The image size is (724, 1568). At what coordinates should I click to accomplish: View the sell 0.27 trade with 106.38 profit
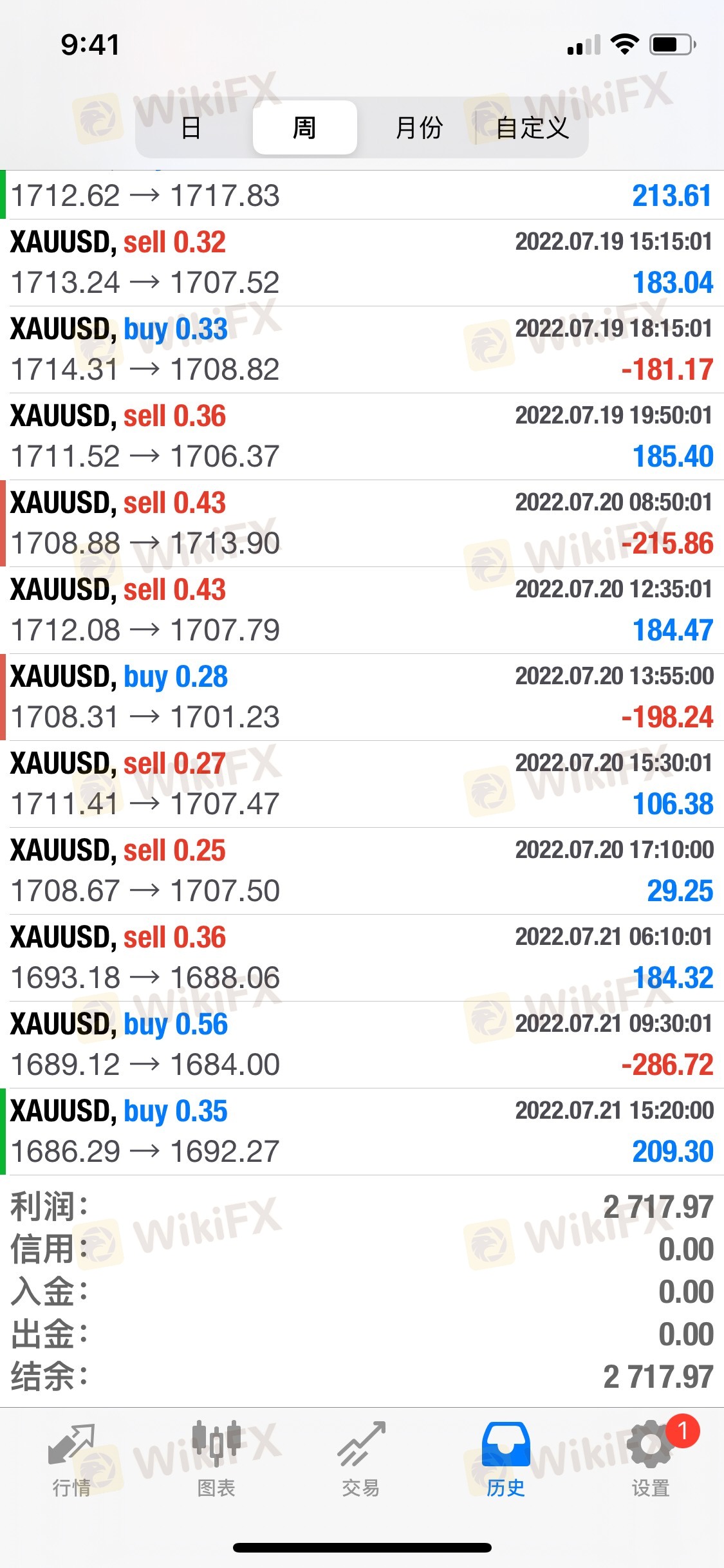point(362,784)
